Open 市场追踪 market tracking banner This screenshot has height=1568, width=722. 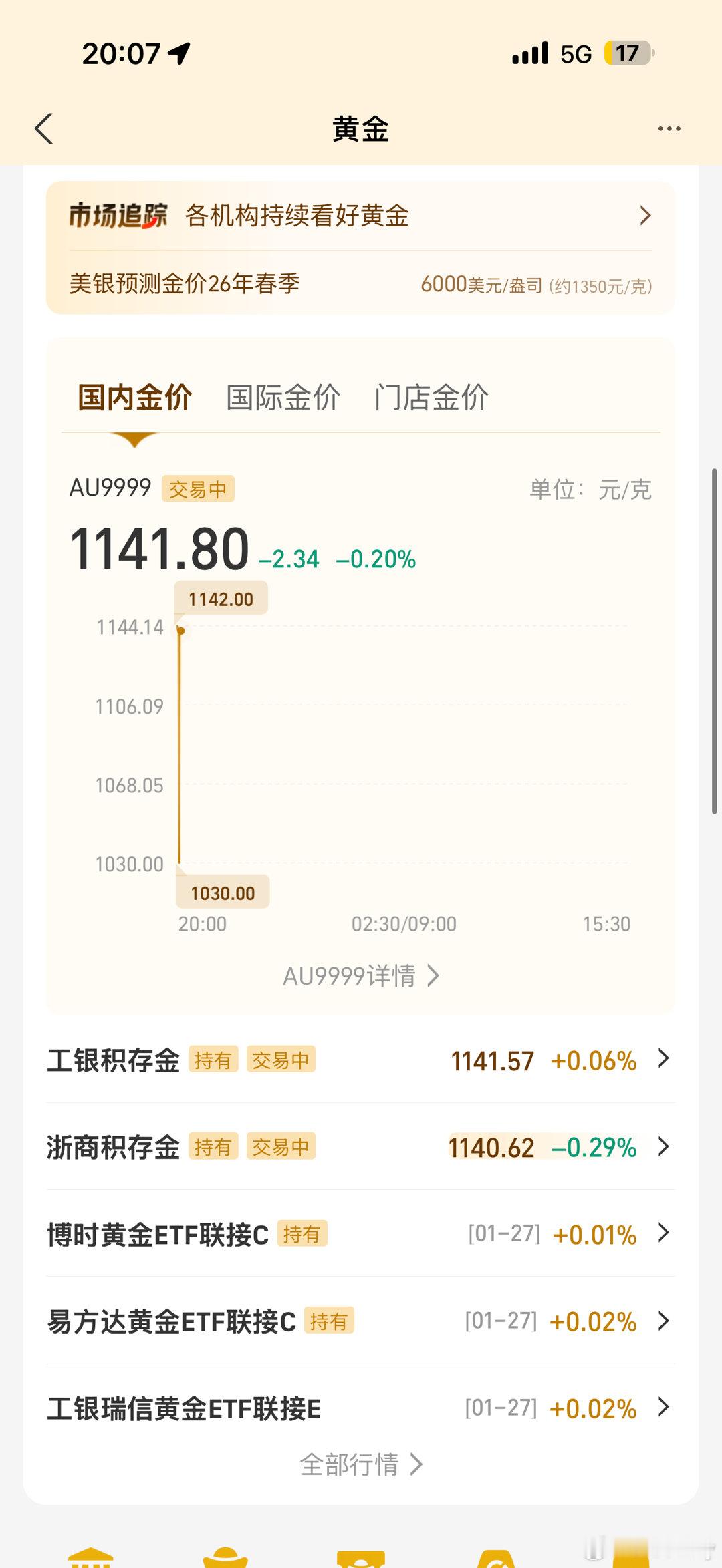coord(360,216)
